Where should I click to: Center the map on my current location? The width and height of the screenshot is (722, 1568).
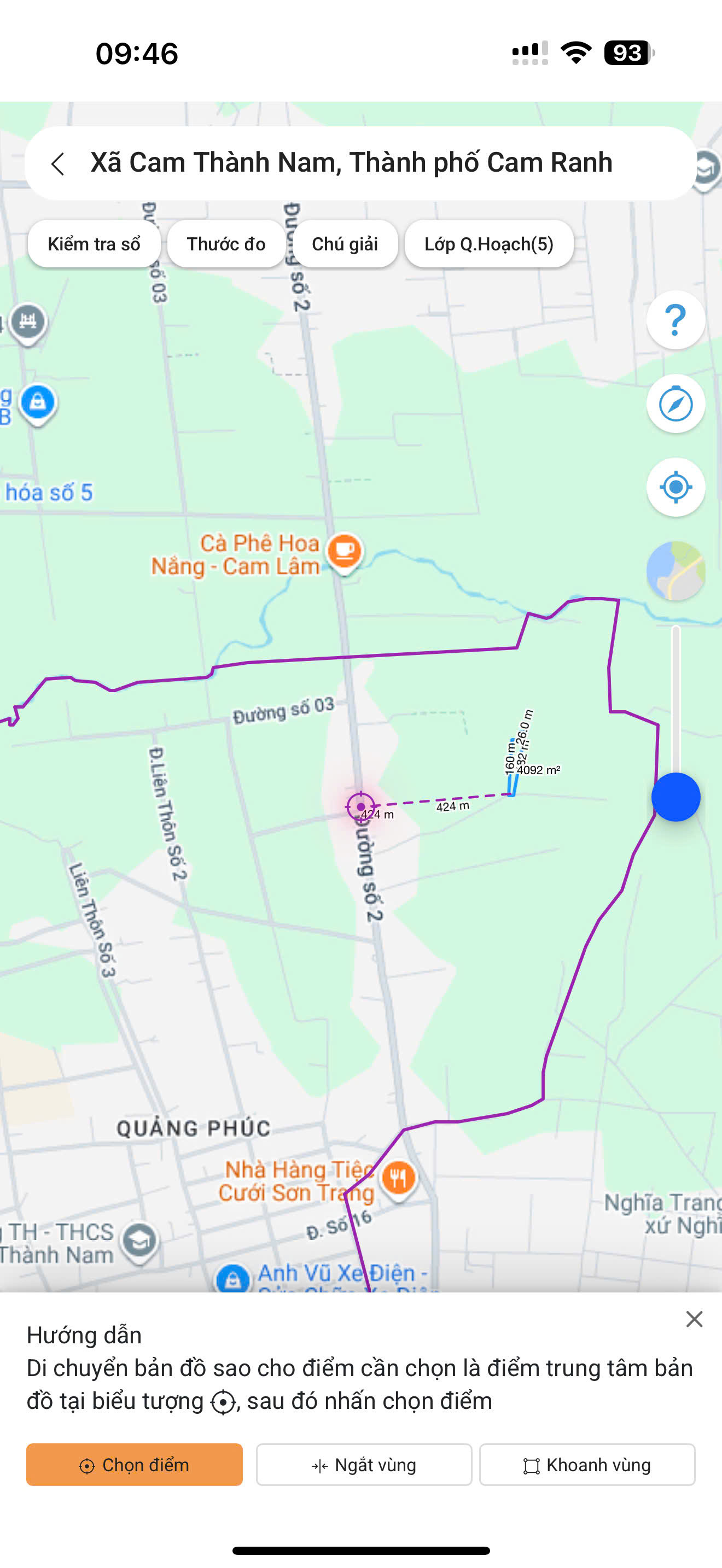[676, 487]
